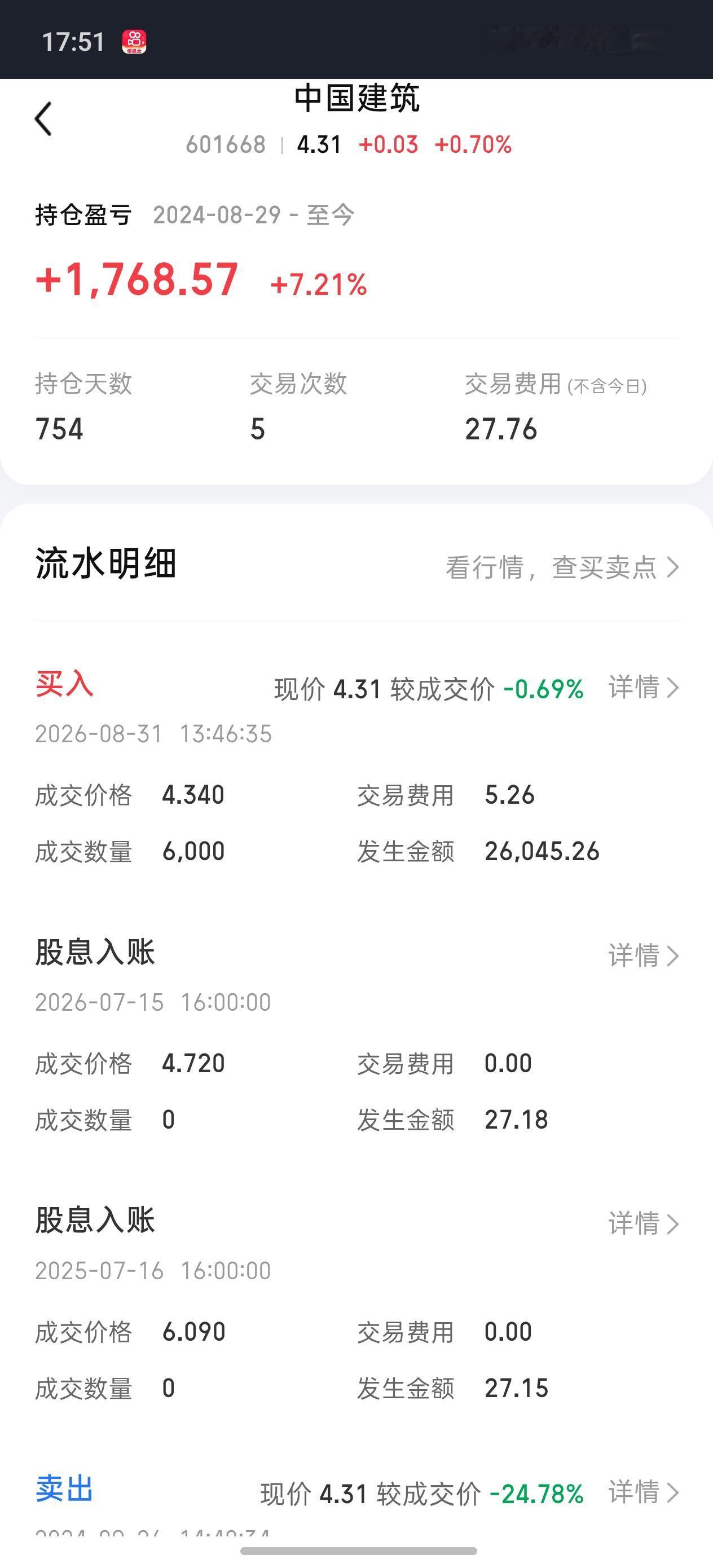Go back using the top-left arrow
This screenshot has height=1568, width=713.
[43, 118]
